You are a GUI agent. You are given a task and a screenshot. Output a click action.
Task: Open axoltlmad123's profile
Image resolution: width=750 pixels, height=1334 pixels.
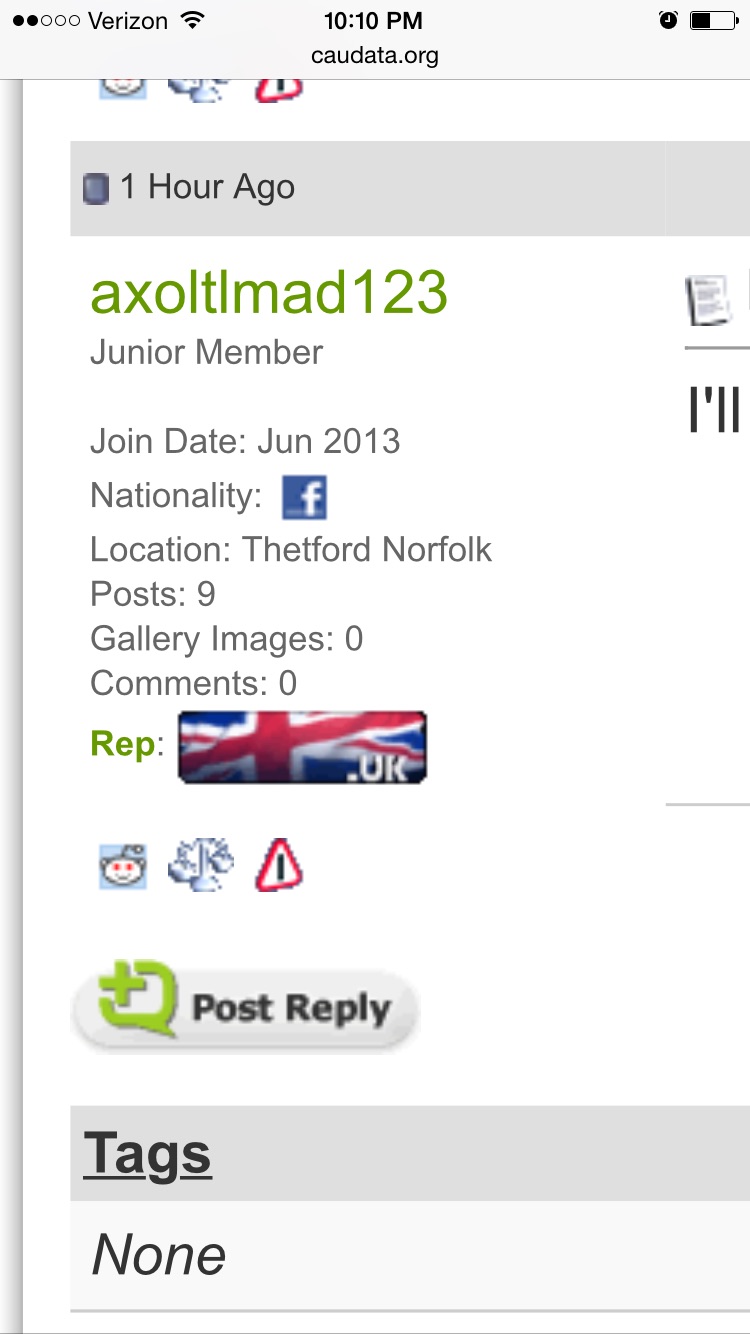pos(268,293)
